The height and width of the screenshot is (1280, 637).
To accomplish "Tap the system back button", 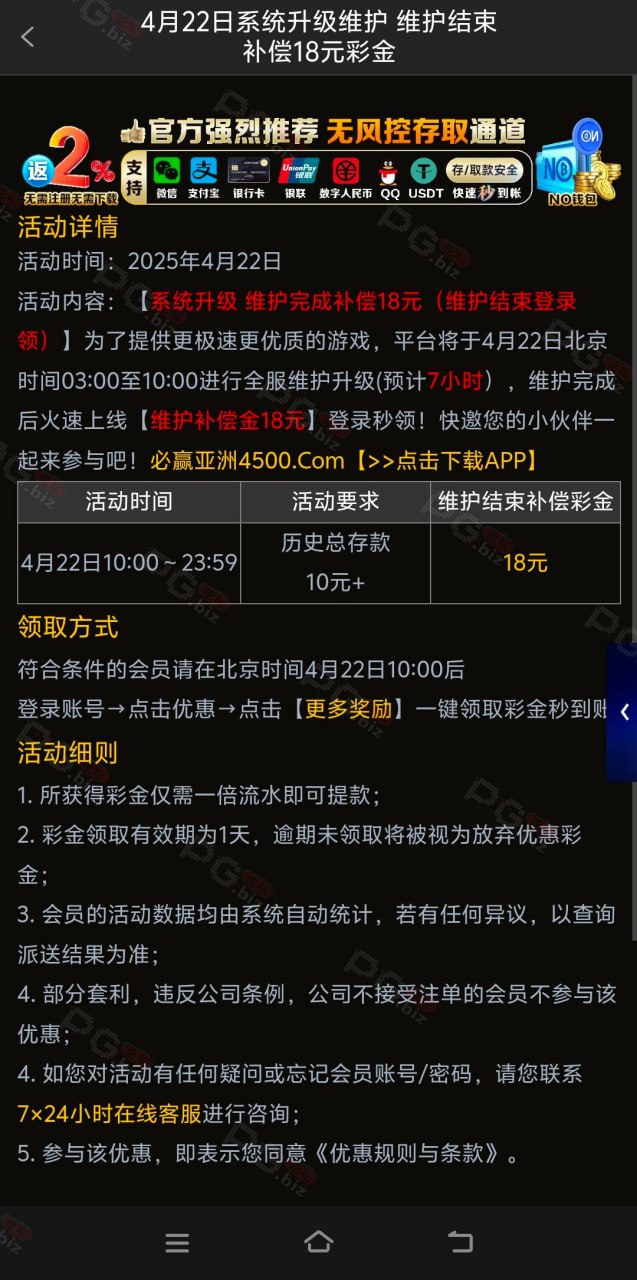I will (x=460, y=1242).
